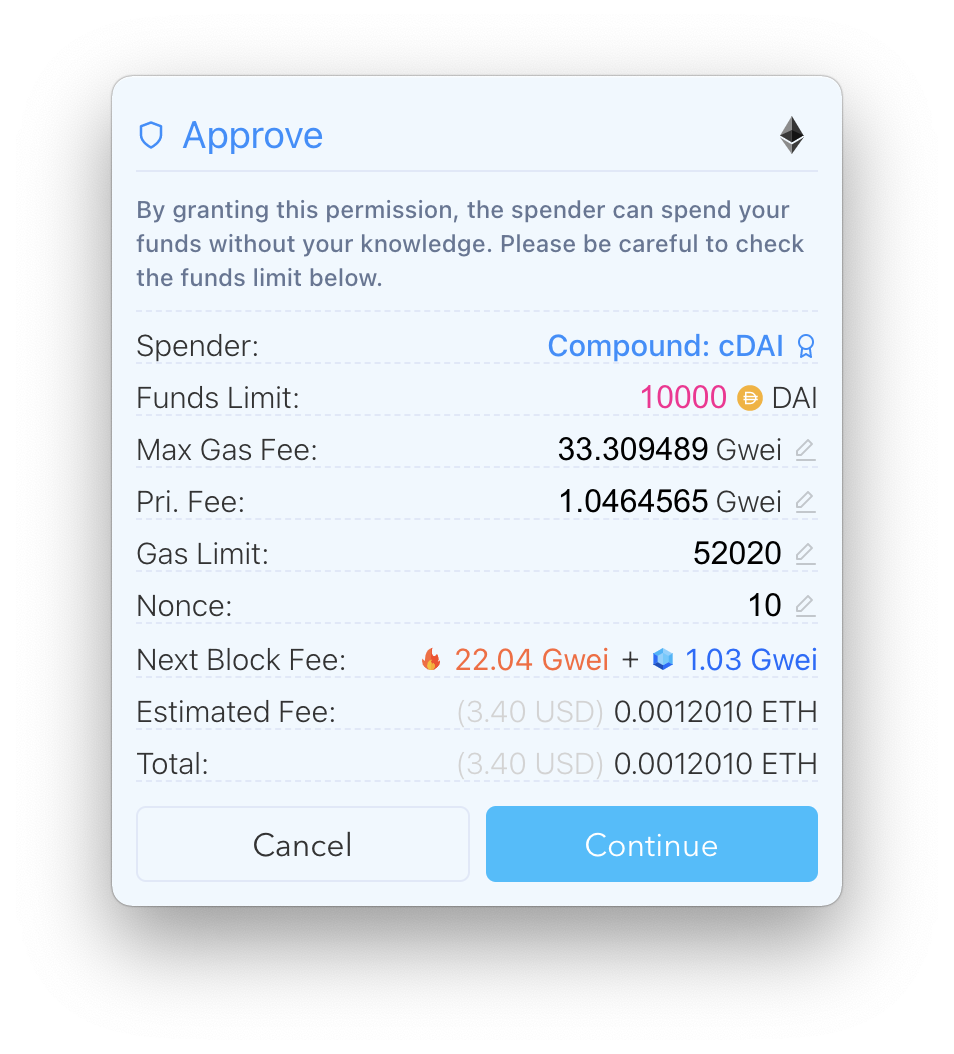Edit the Pri. Fee value
Image resolution: width=954 pixels, height=1054 pixels.
coord(805,502)
